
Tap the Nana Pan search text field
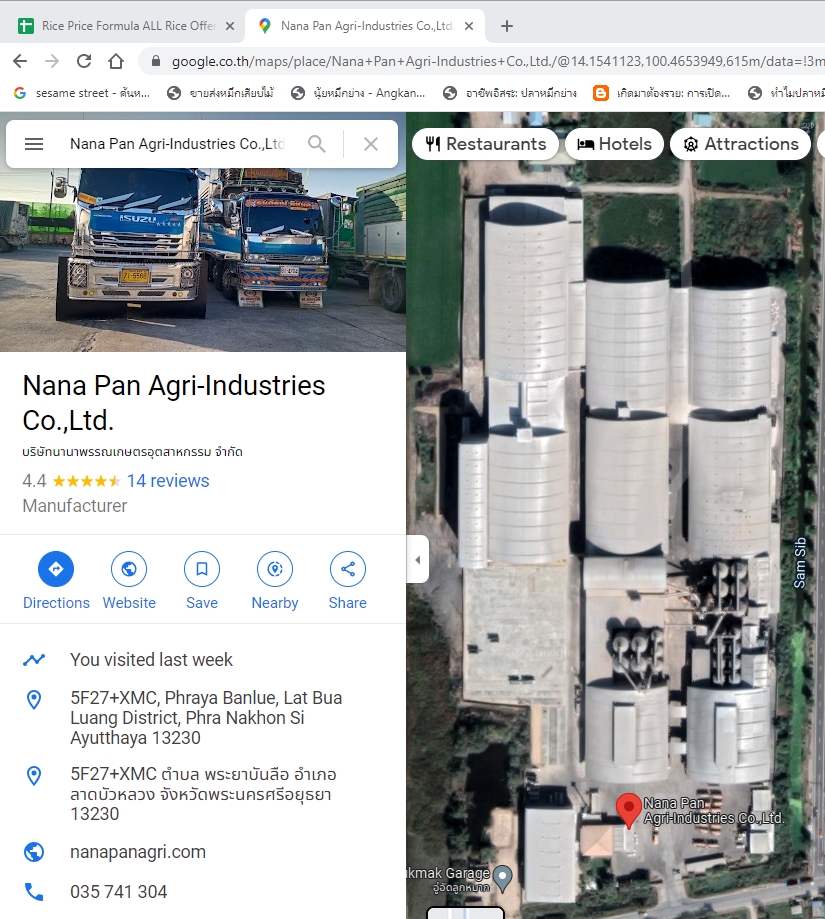coord(176,144)
